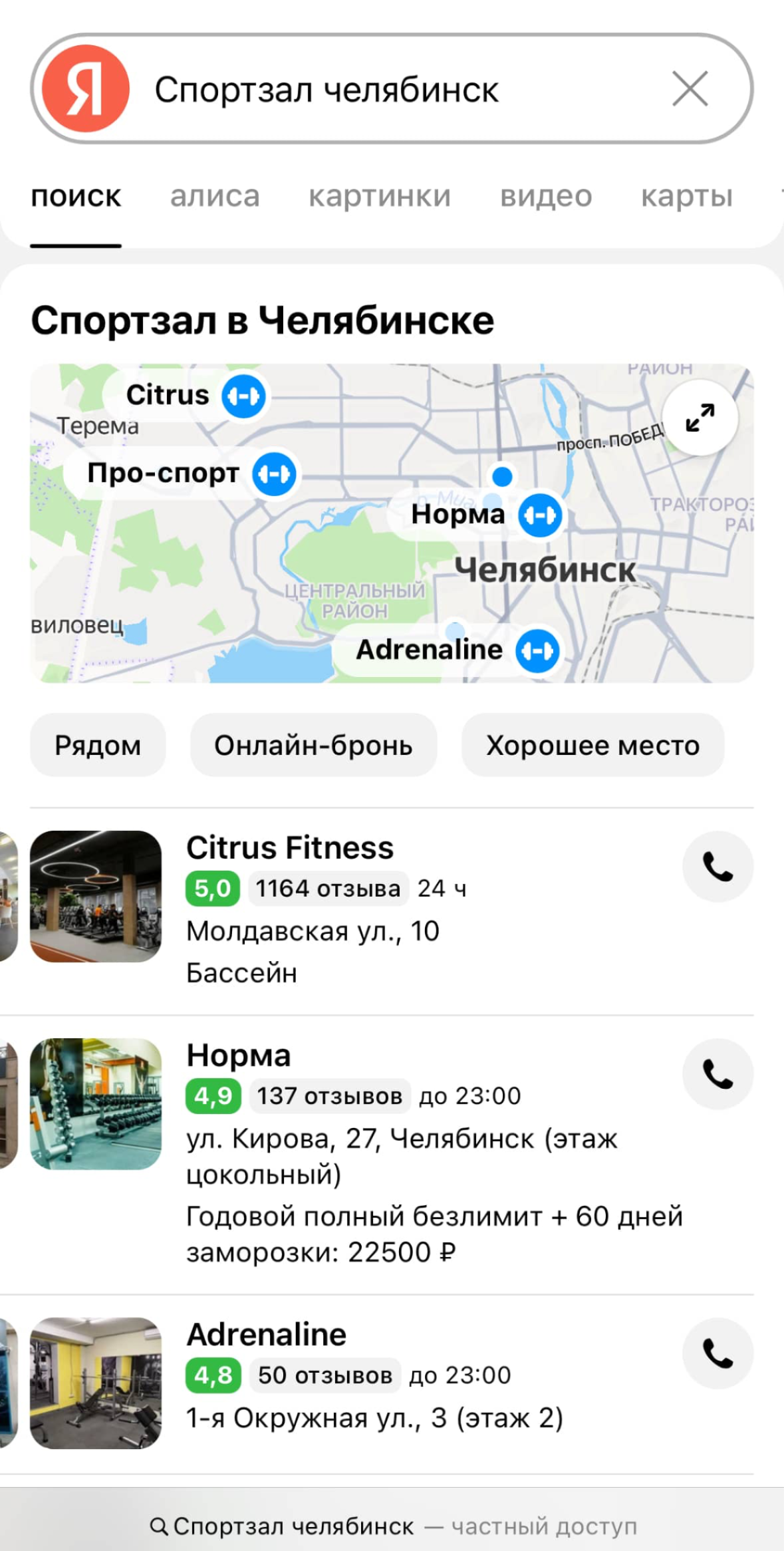Open the Норма gym listing

coord(239,1056)
